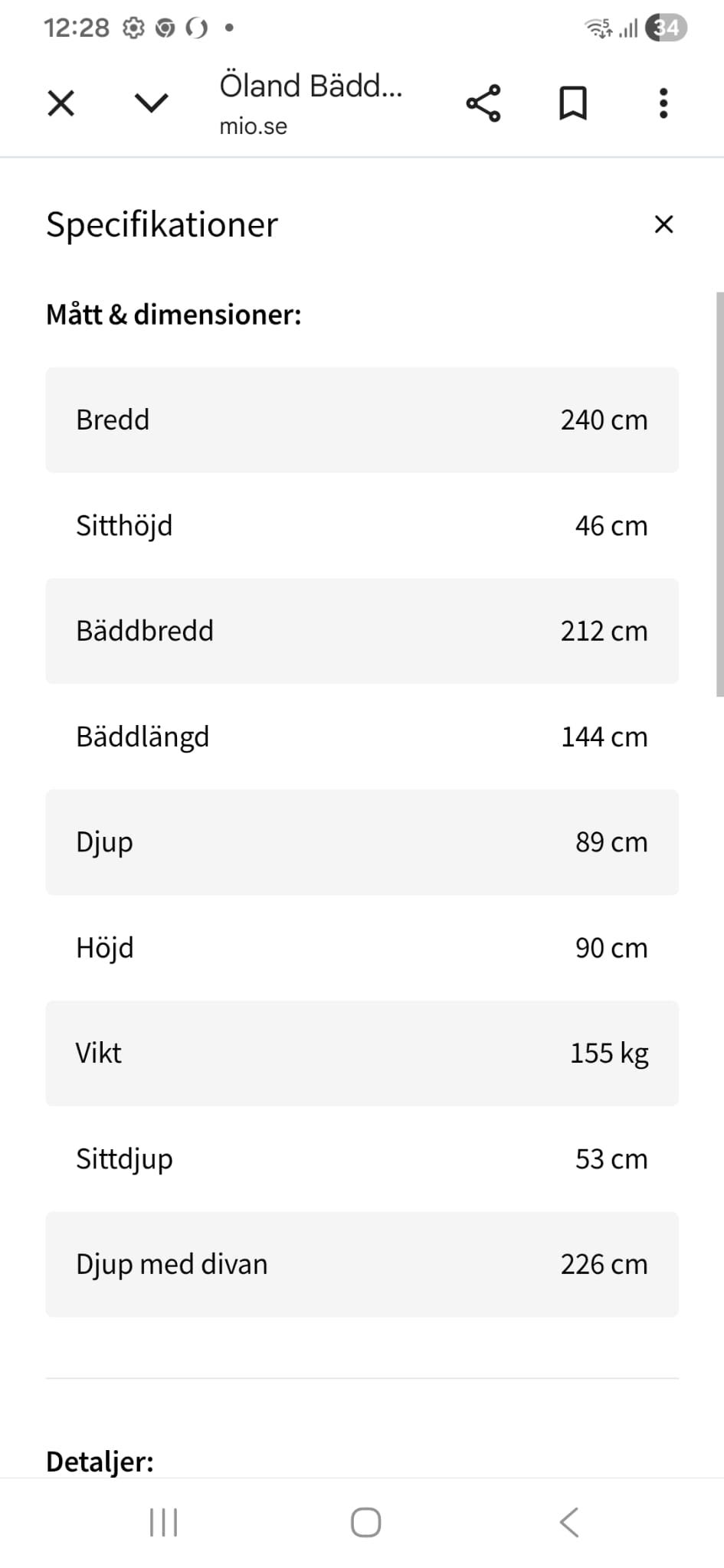724x1568 pixels.
Task: Minimize the tab with the down chevron
Action: pos(151,103)
